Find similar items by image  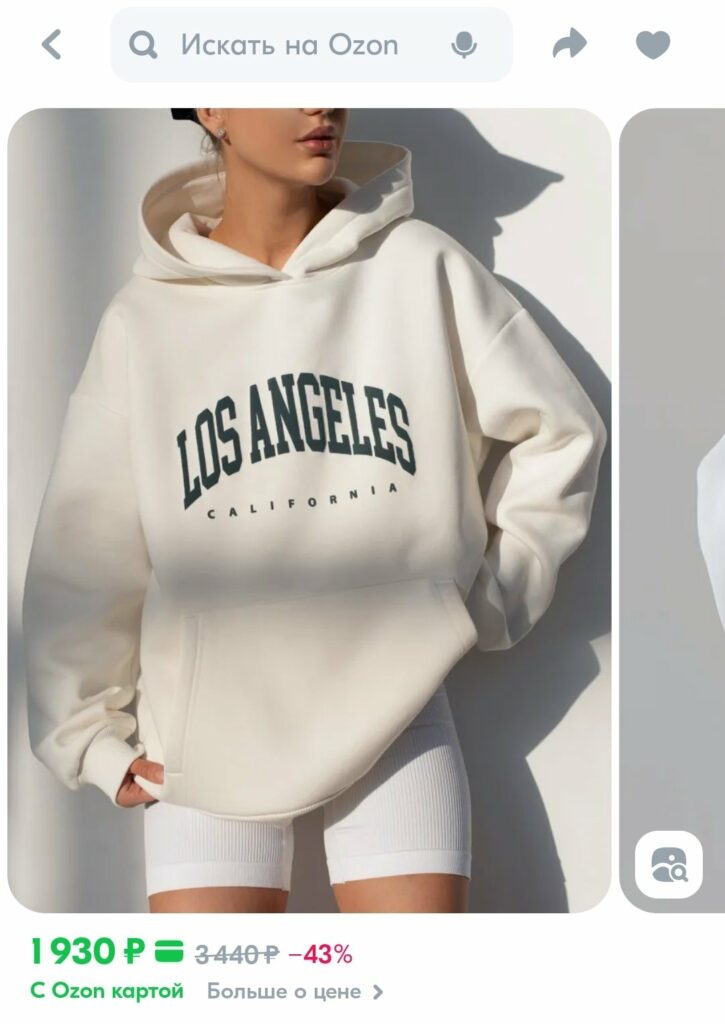669,865
